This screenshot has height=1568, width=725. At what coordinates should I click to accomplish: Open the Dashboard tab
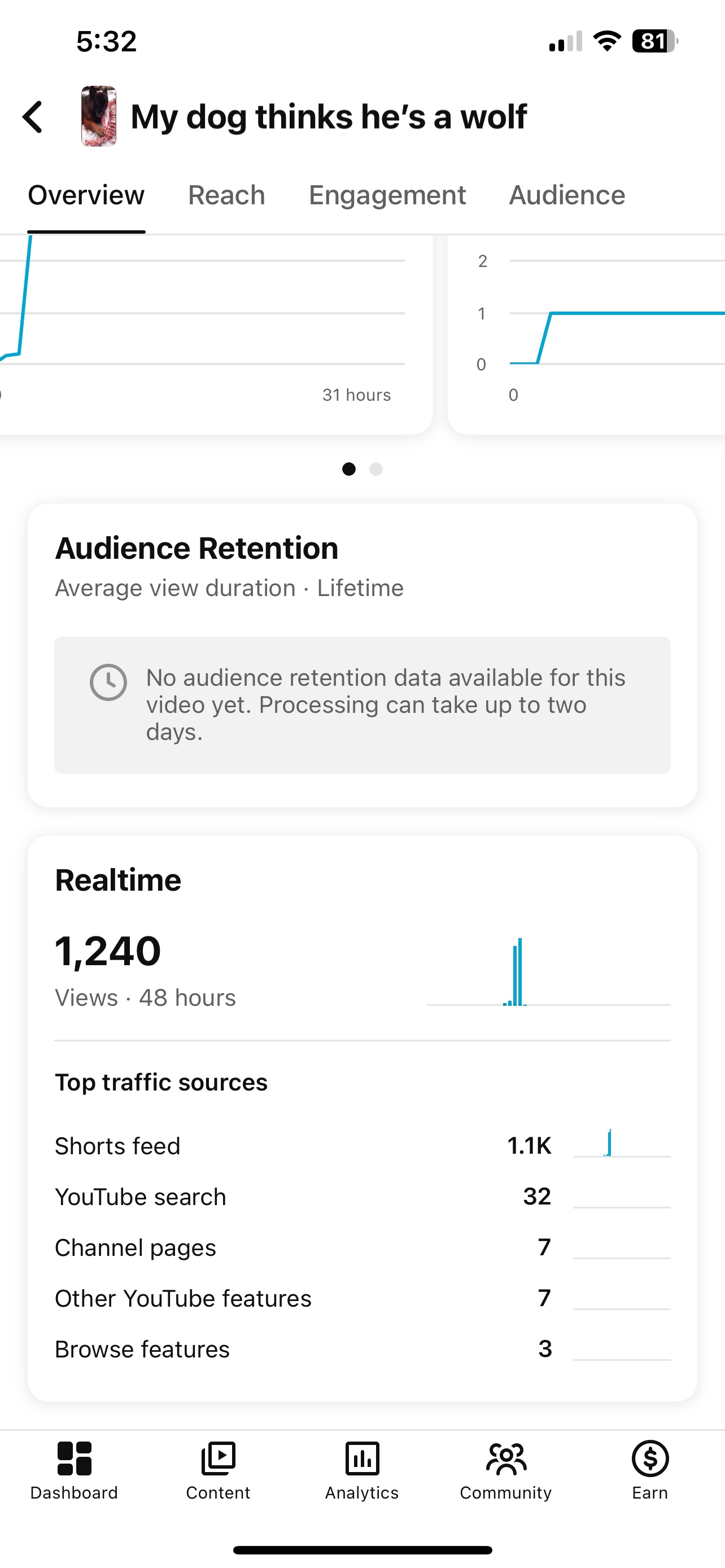click(x=73, y=1469)
